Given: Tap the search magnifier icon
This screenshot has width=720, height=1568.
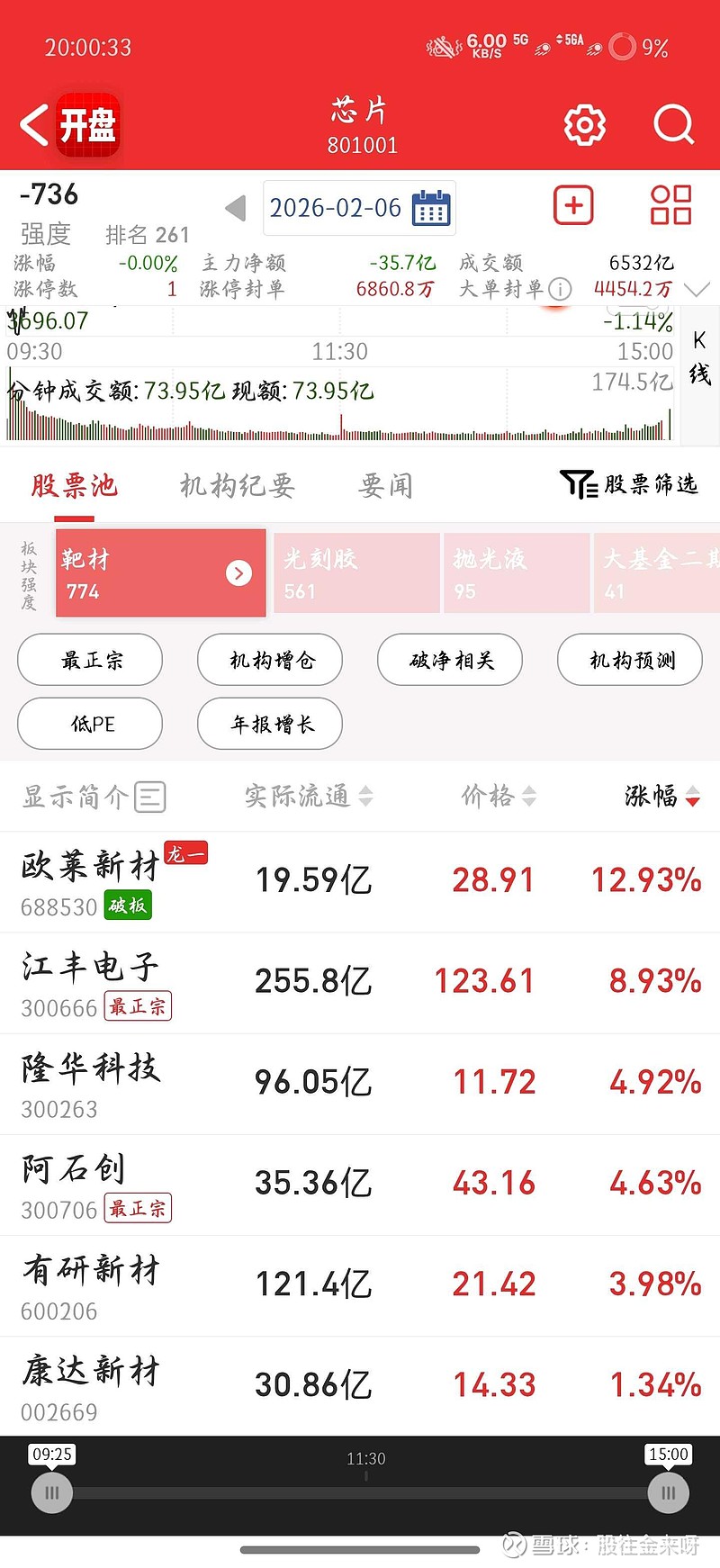Looking at the screenshot, I should 673,125.
